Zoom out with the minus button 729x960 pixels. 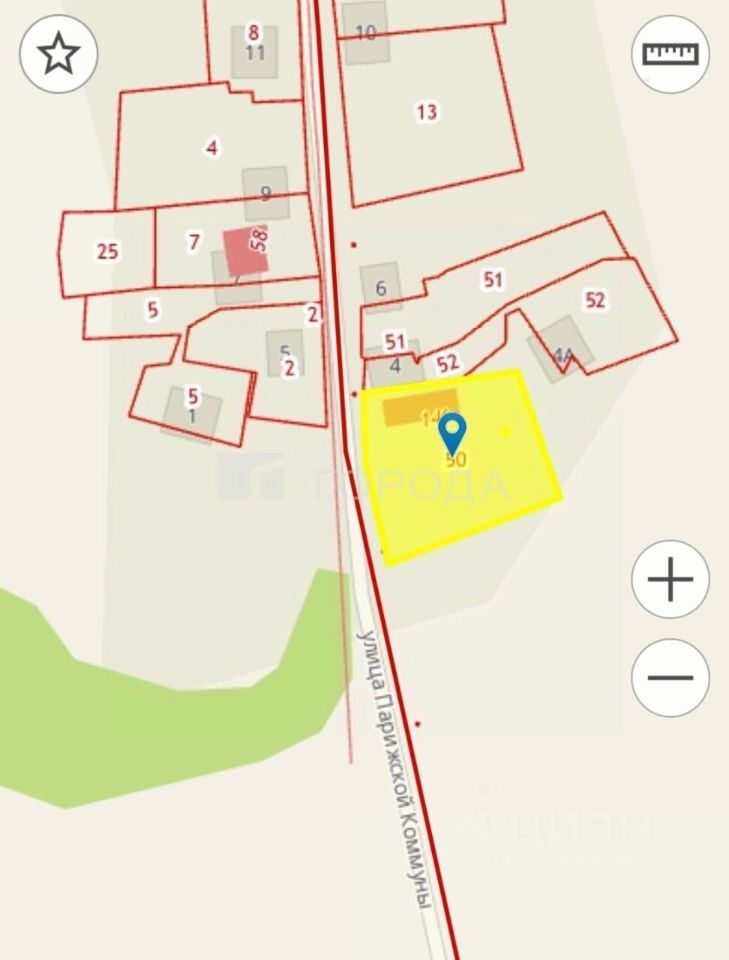670,677
